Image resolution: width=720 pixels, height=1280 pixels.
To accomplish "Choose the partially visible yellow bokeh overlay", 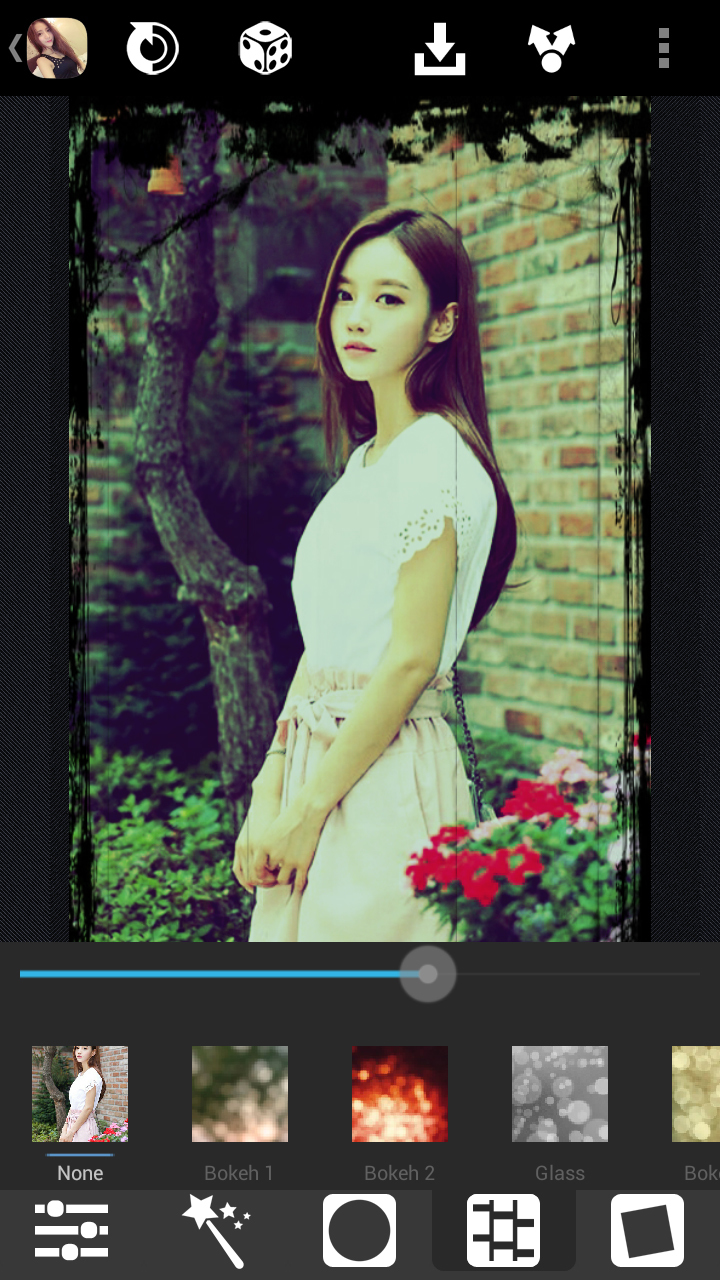I will [x=697, y=1094].
